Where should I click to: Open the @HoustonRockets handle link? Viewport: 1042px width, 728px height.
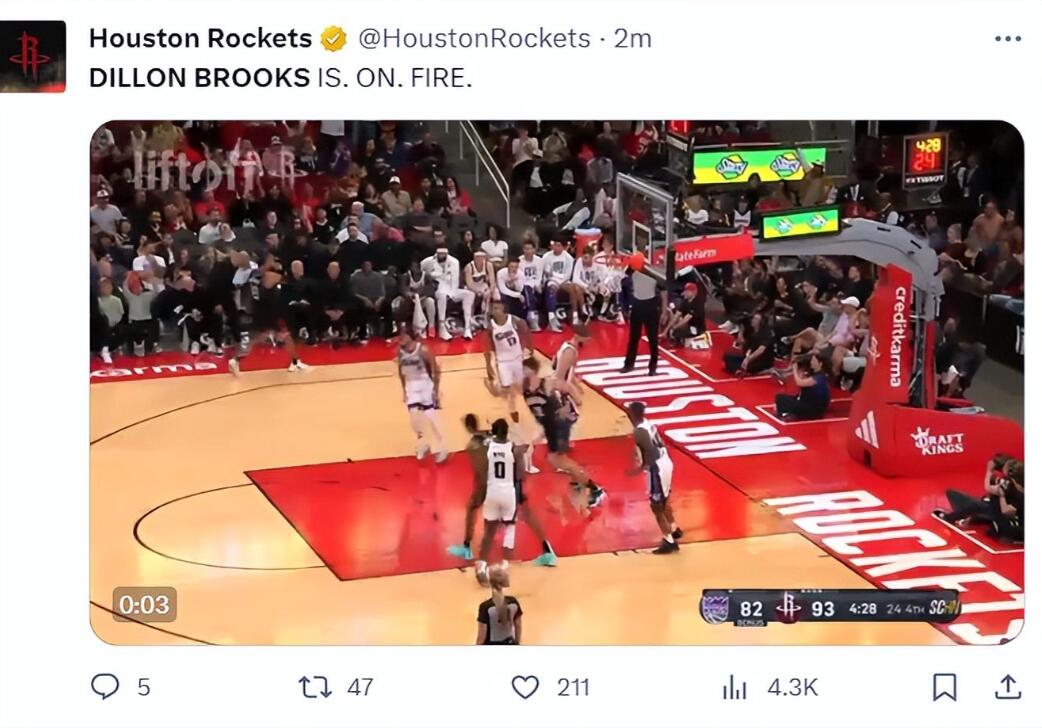coord(474,38)
